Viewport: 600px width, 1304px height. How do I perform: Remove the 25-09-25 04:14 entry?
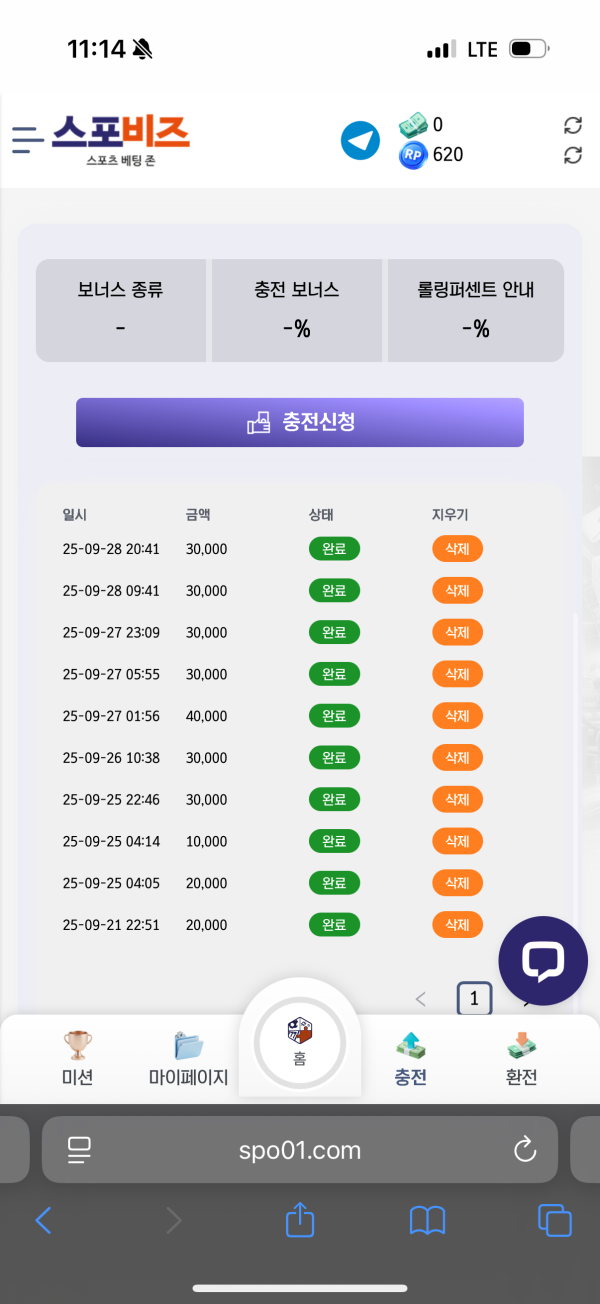click(457, 841)
